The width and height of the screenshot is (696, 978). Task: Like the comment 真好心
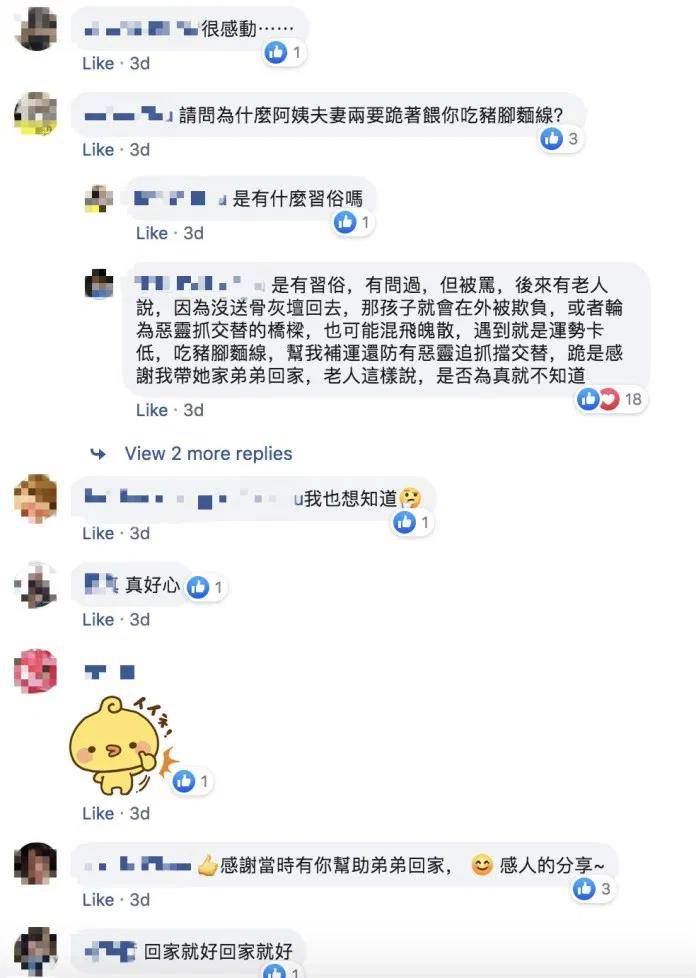pyautogui.click(x=97, y=619)
